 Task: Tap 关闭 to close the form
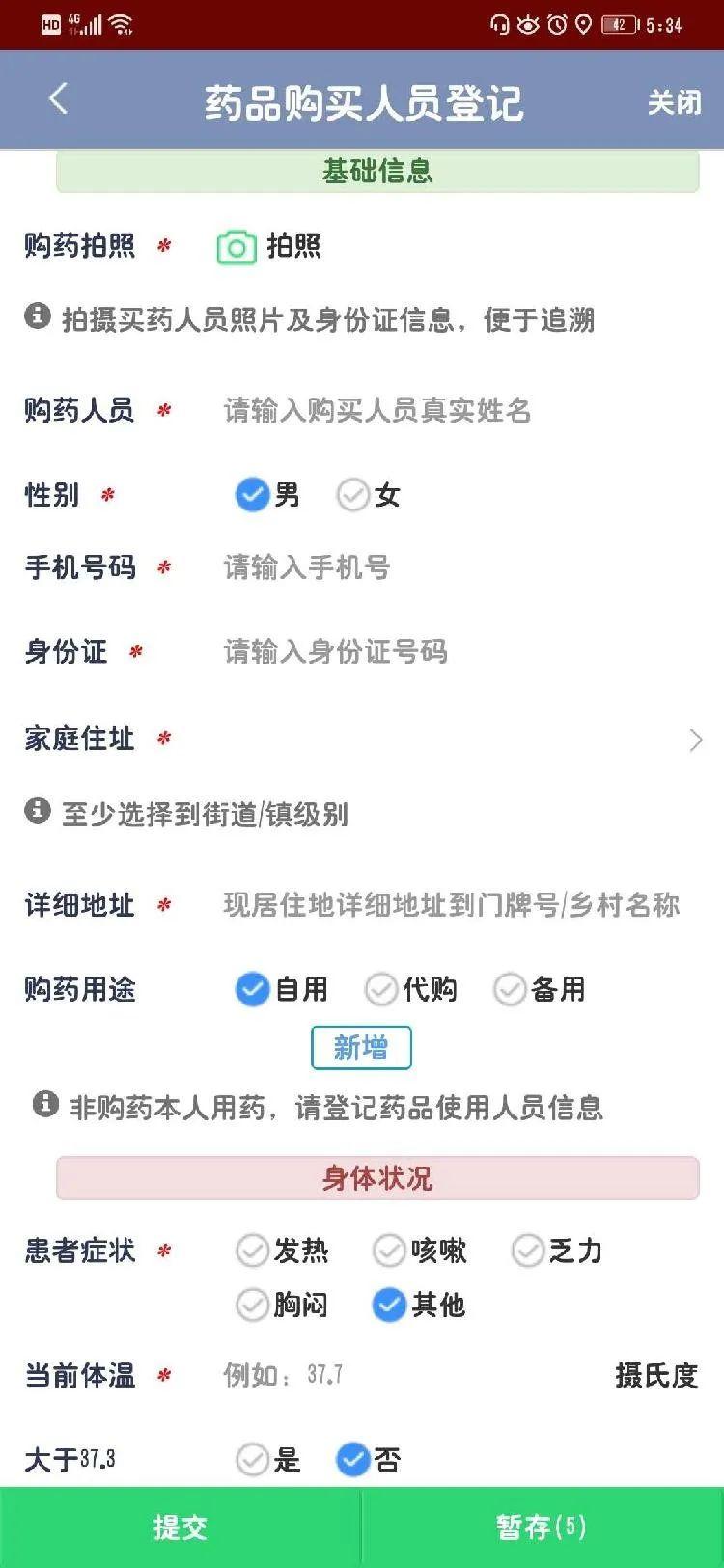click(674, 102)
